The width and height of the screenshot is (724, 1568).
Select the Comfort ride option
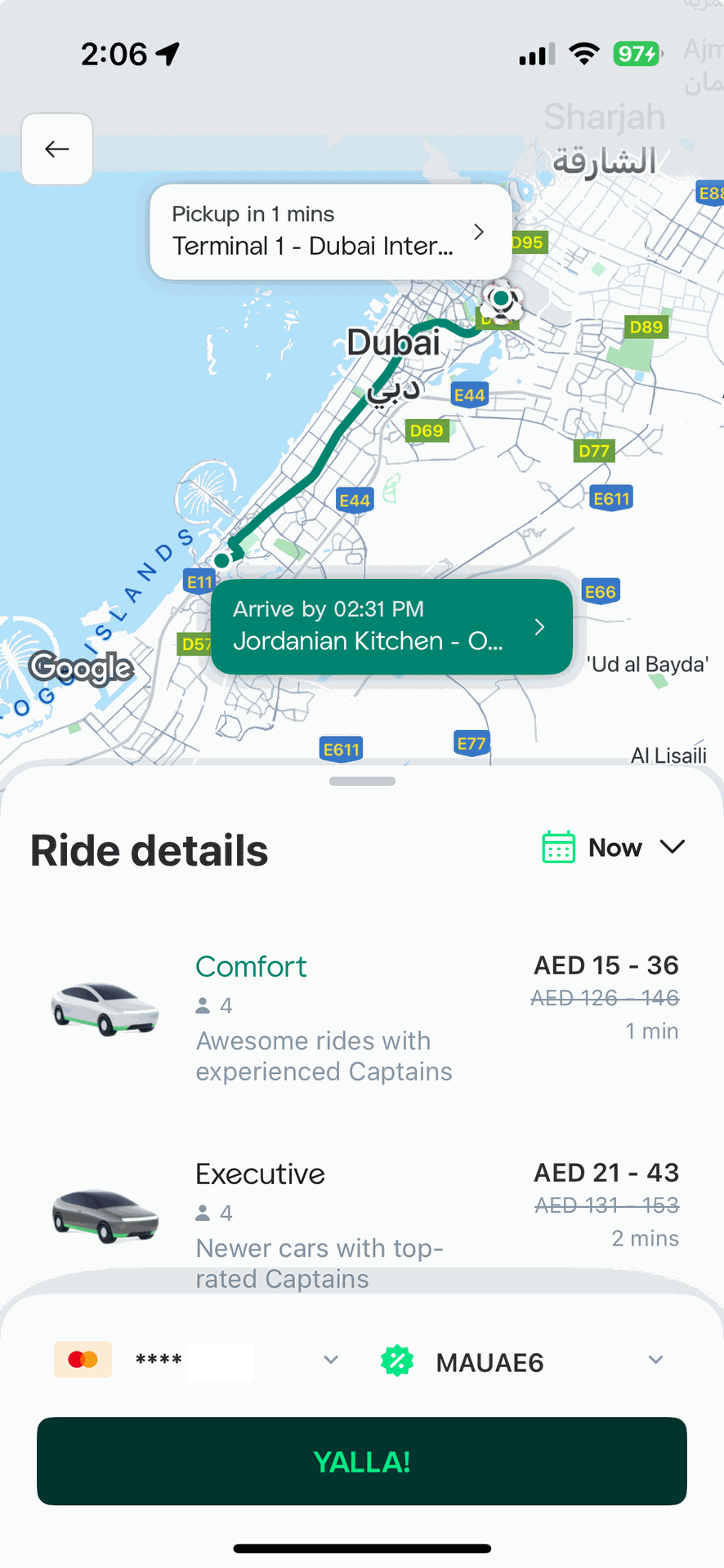[362, 1018]
